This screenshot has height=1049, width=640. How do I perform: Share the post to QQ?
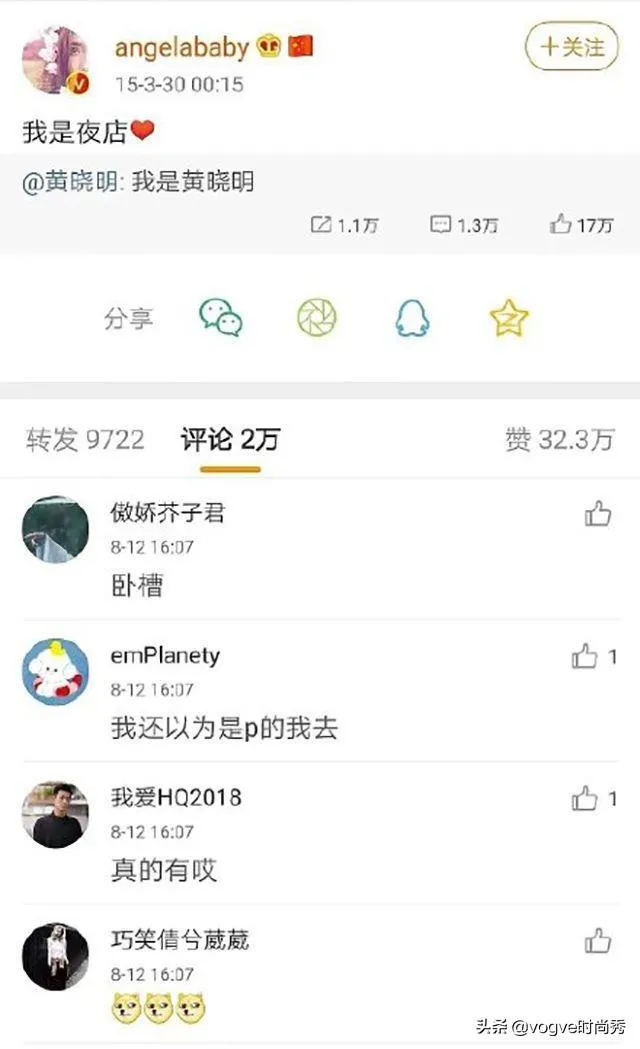[x=412, y=318]
